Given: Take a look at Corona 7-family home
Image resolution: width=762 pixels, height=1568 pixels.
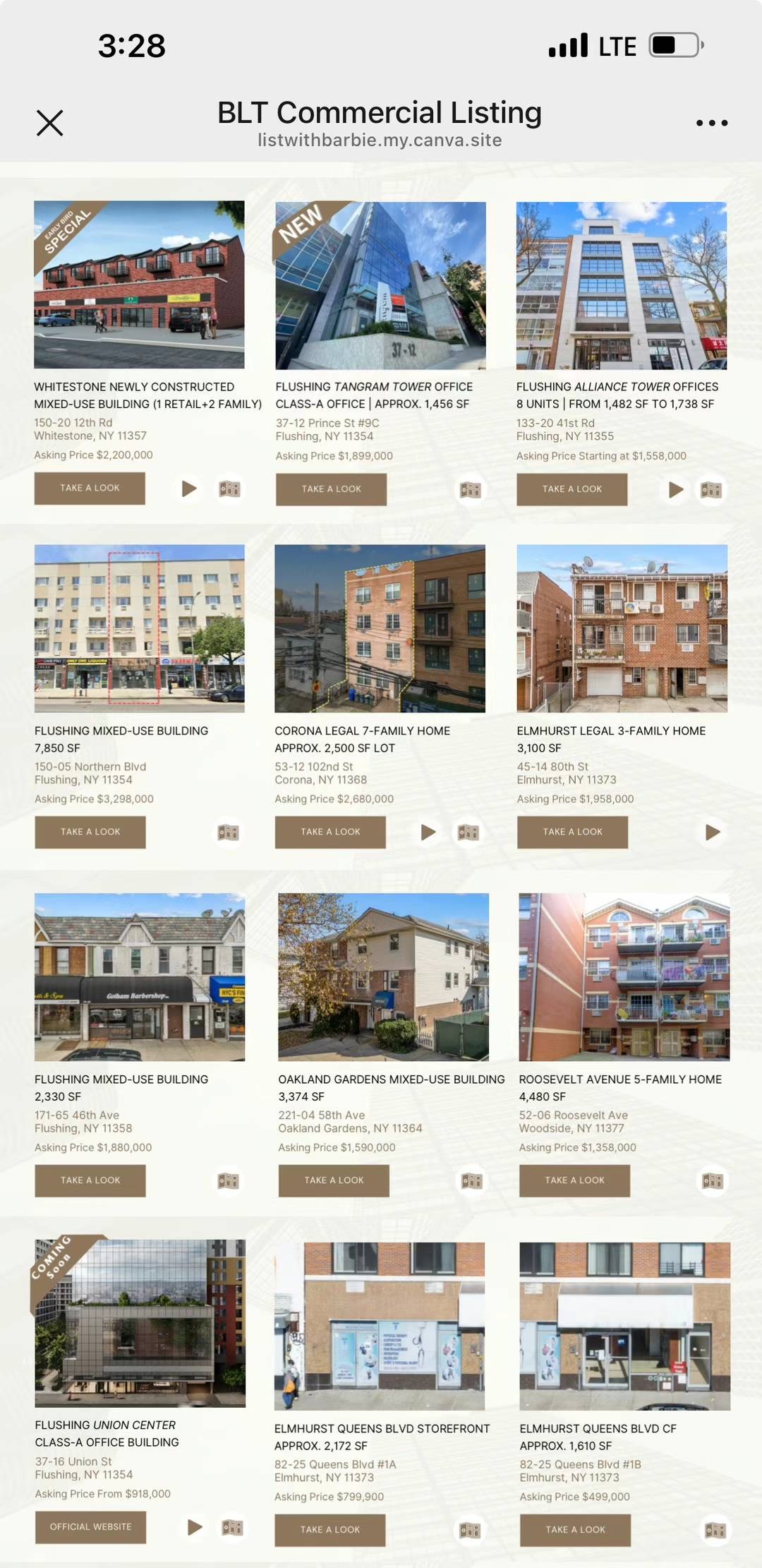Looking at the screenshot, I should pos(330,832).
